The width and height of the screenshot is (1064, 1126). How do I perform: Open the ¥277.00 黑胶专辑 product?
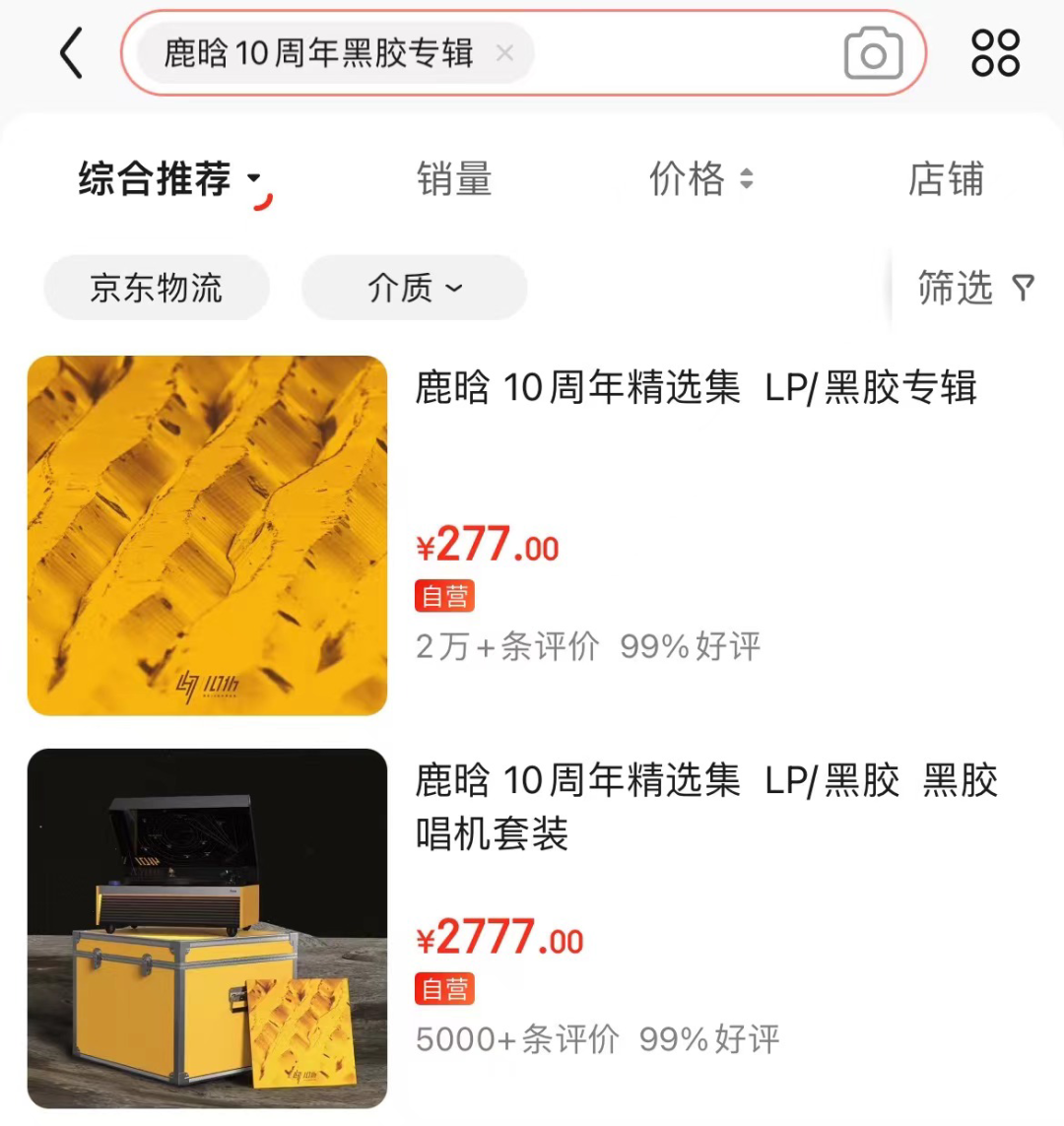click(696, 388)
